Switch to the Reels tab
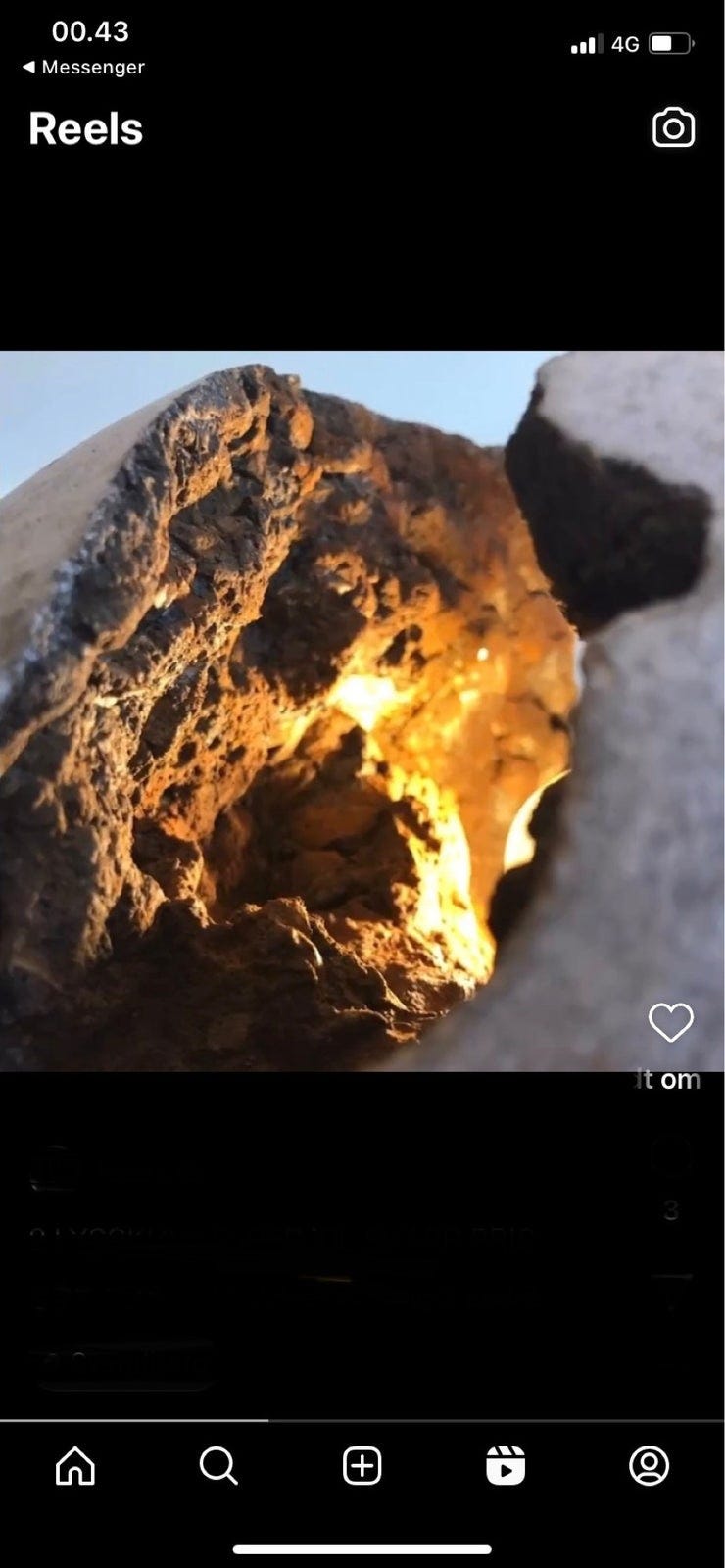 pyautogui.click(x=506, y=1467)
